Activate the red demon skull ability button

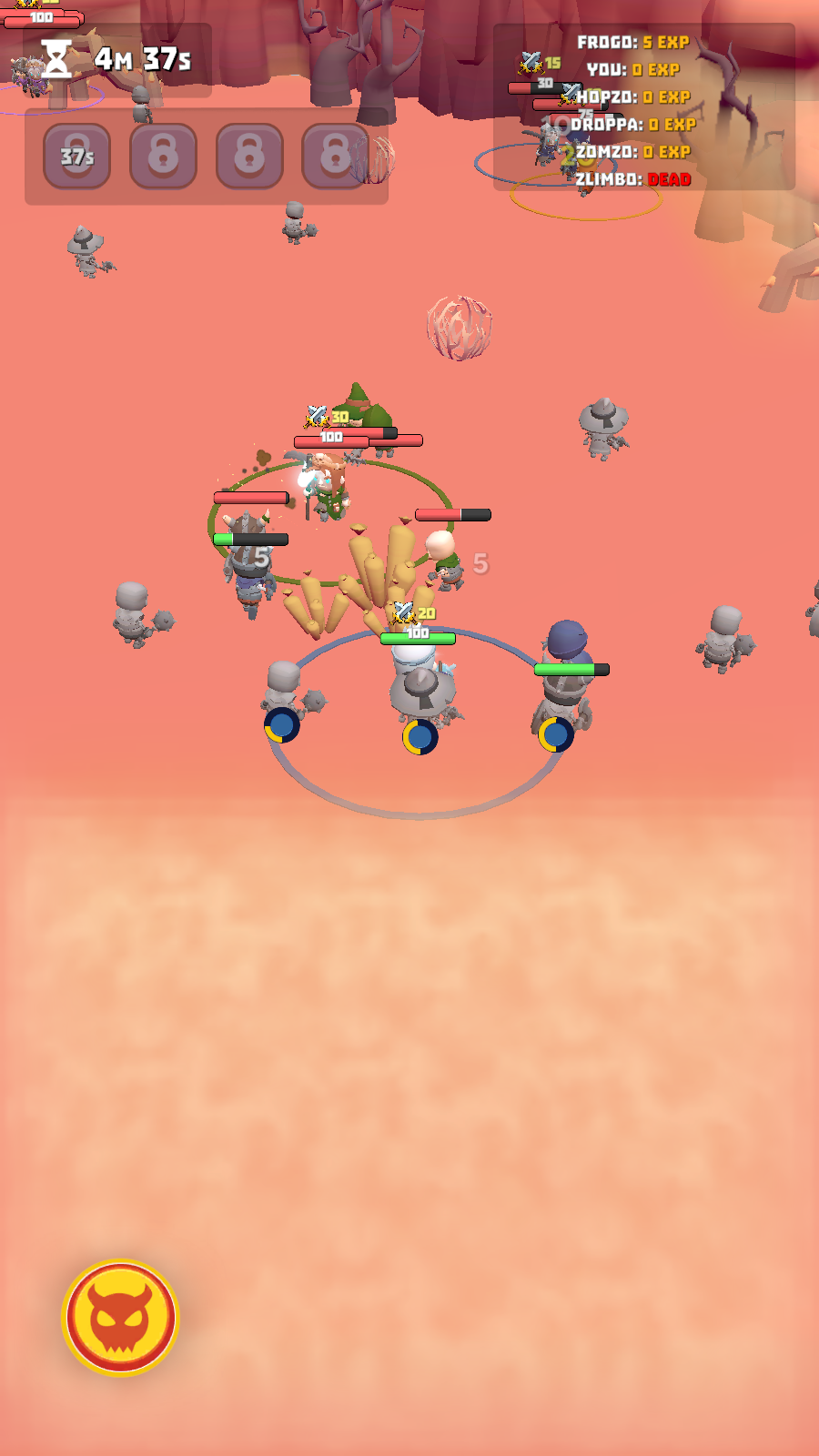coord(120,1317)
